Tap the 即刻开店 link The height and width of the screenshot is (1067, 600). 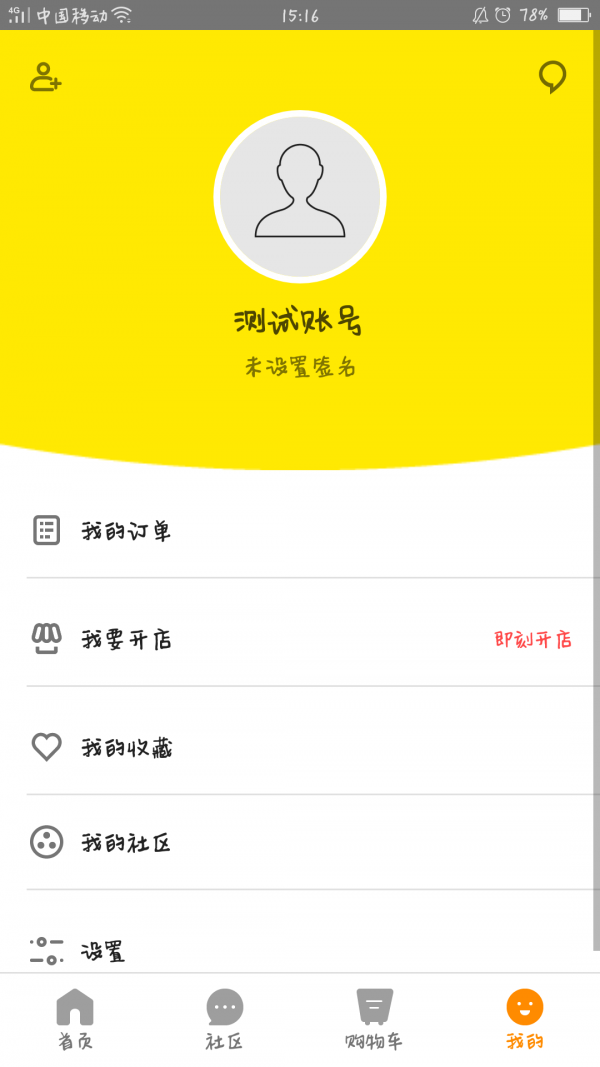(x=533, y=640)
